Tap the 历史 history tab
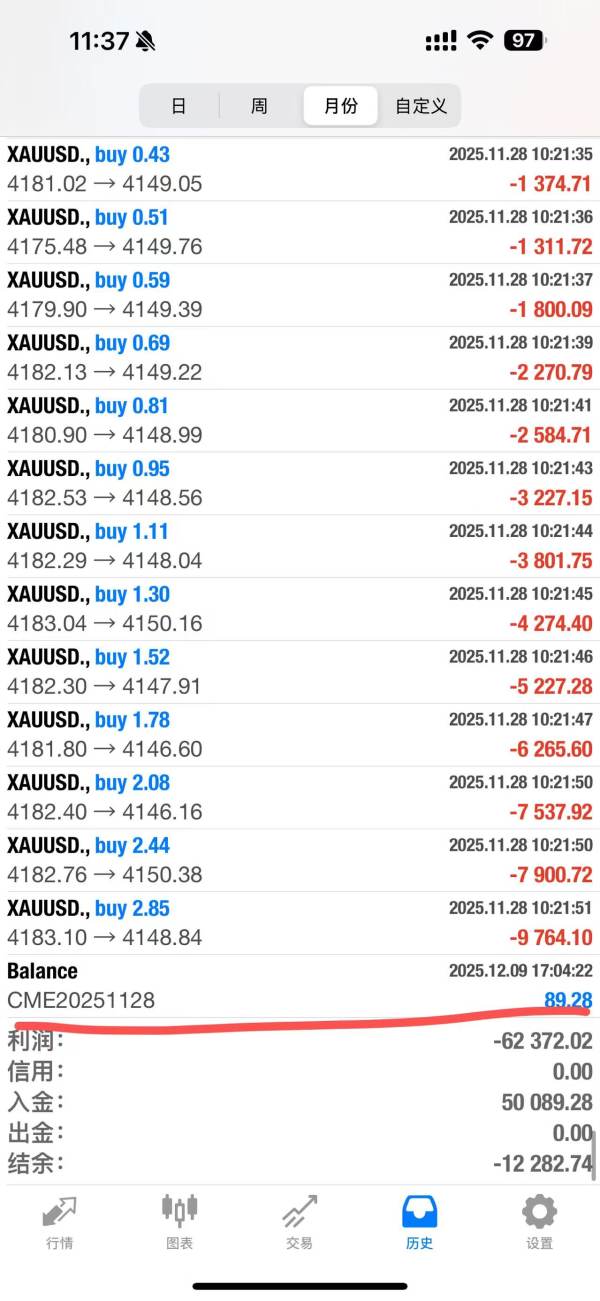Viewport: 600px width, 1301px height. pyautogui.click(x=420, y=1222)
